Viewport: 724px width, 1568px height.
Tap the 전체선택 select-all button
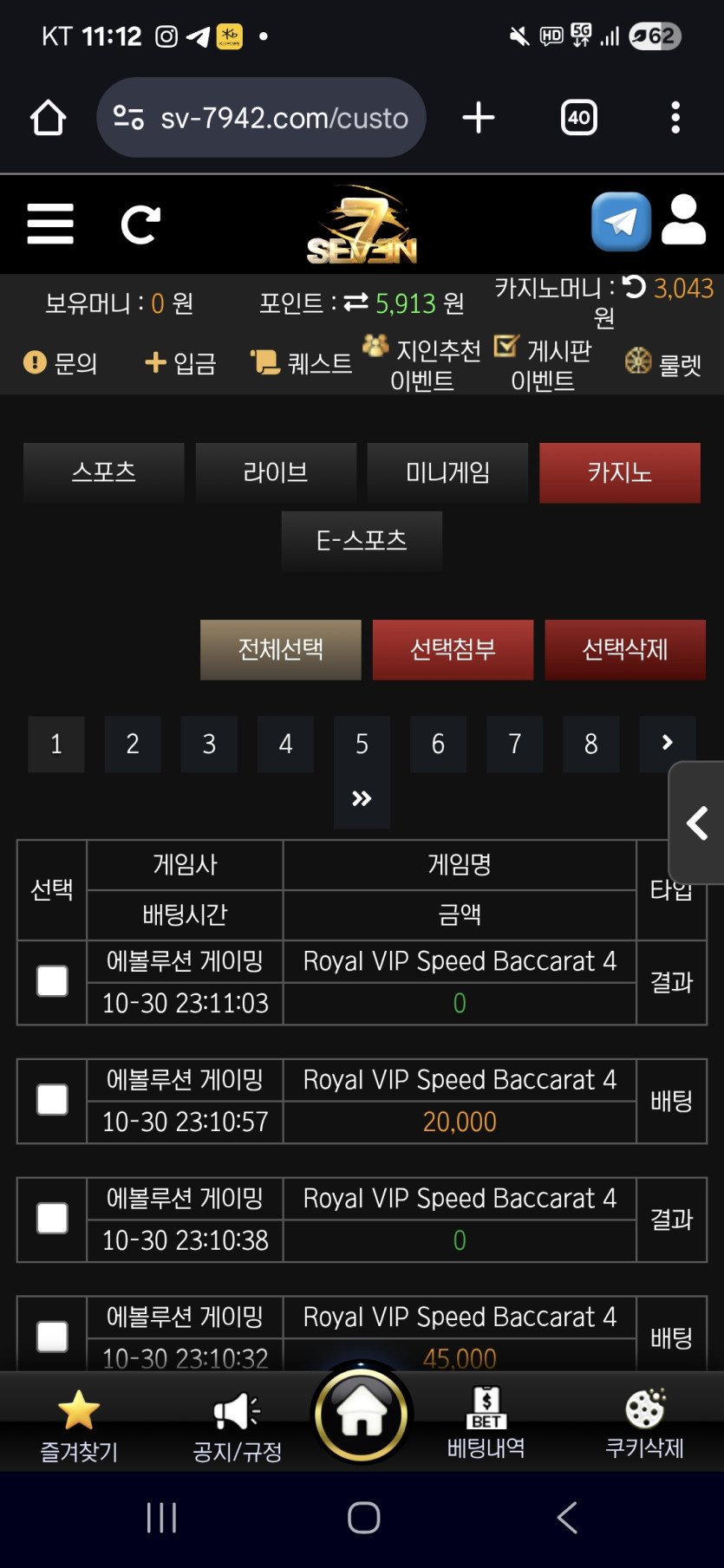(281, 649)
